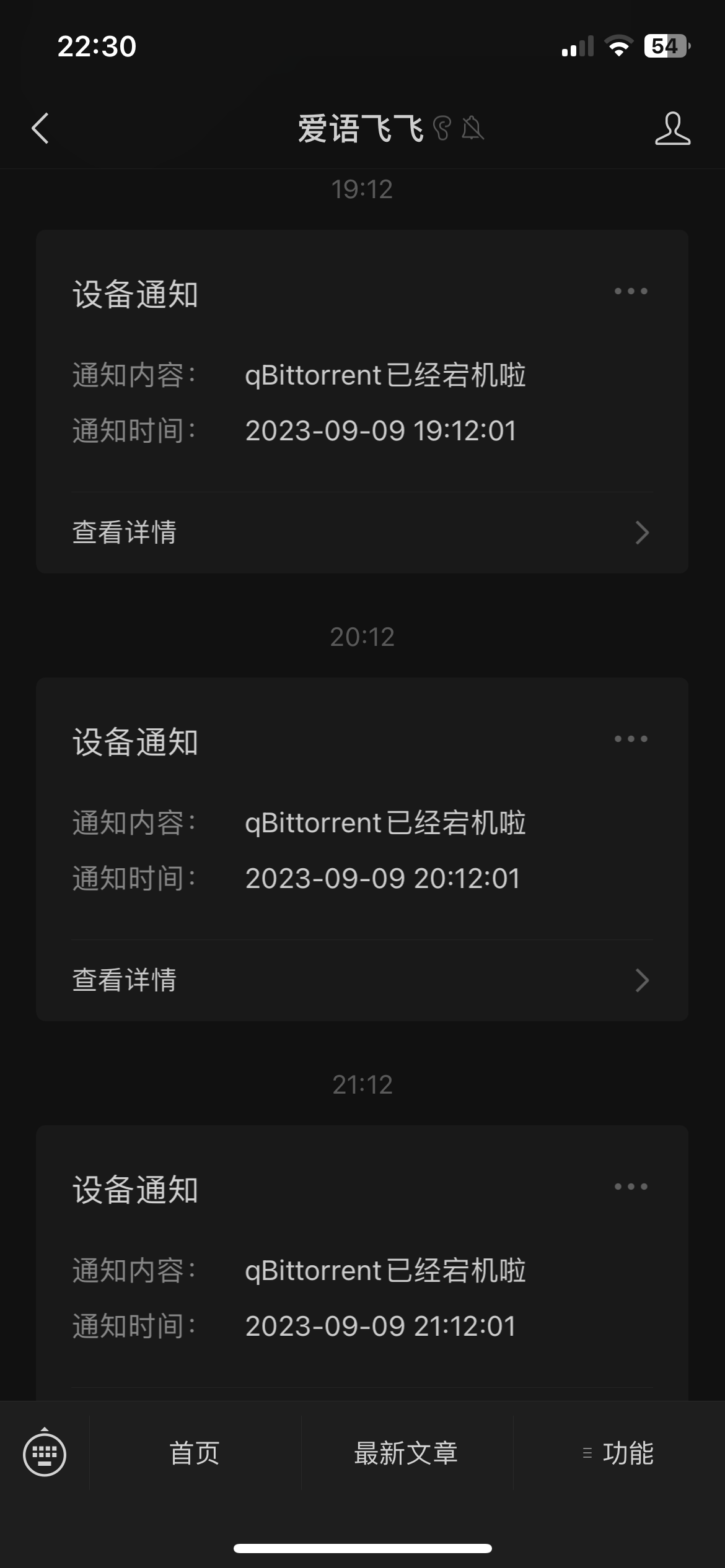Open the account profile icon top right
This screenshot has height=1568, width=725.
pyautogui.click(x=673, y=129)
